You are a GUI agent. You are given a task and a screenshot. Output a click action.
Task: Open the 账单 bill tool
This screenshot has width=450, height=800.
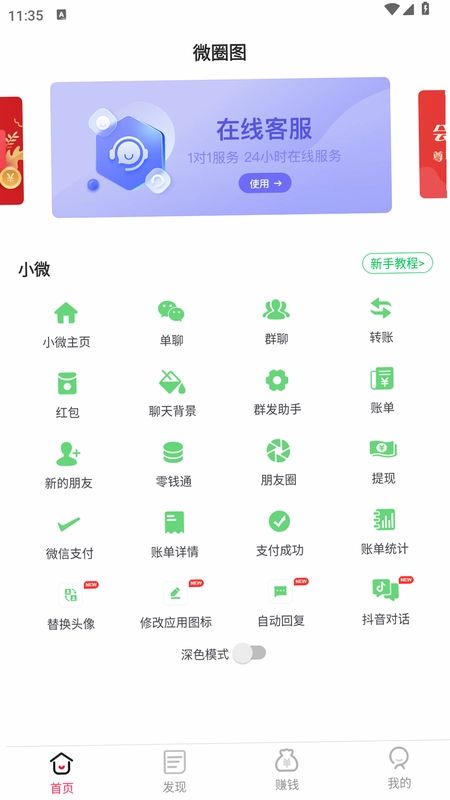382,390
